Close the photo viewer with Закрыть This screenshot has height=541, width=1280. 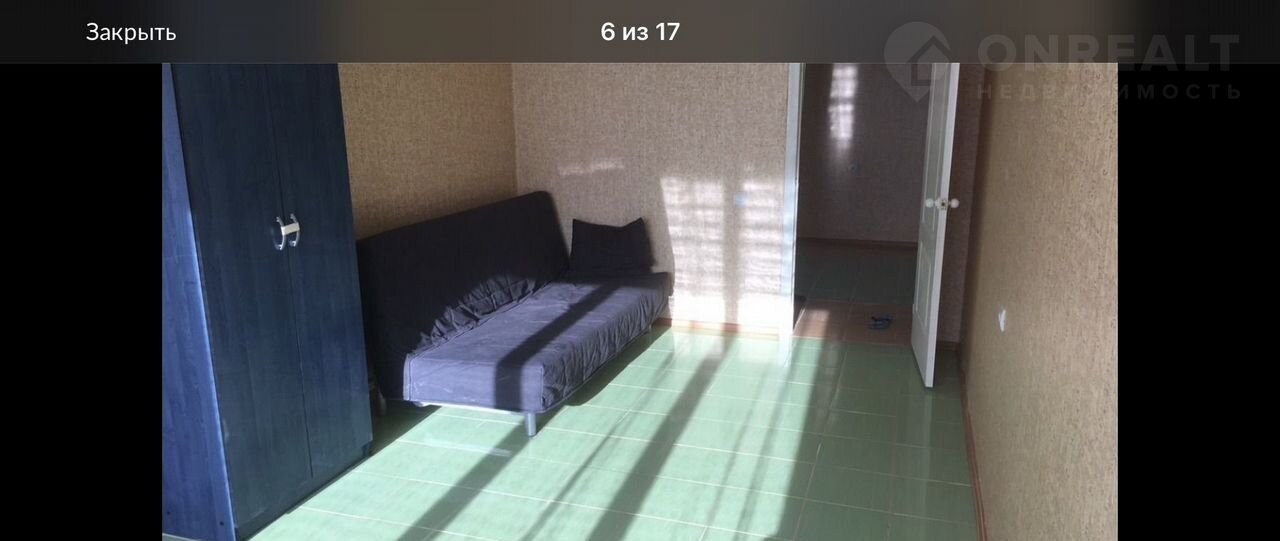point(130,32)
